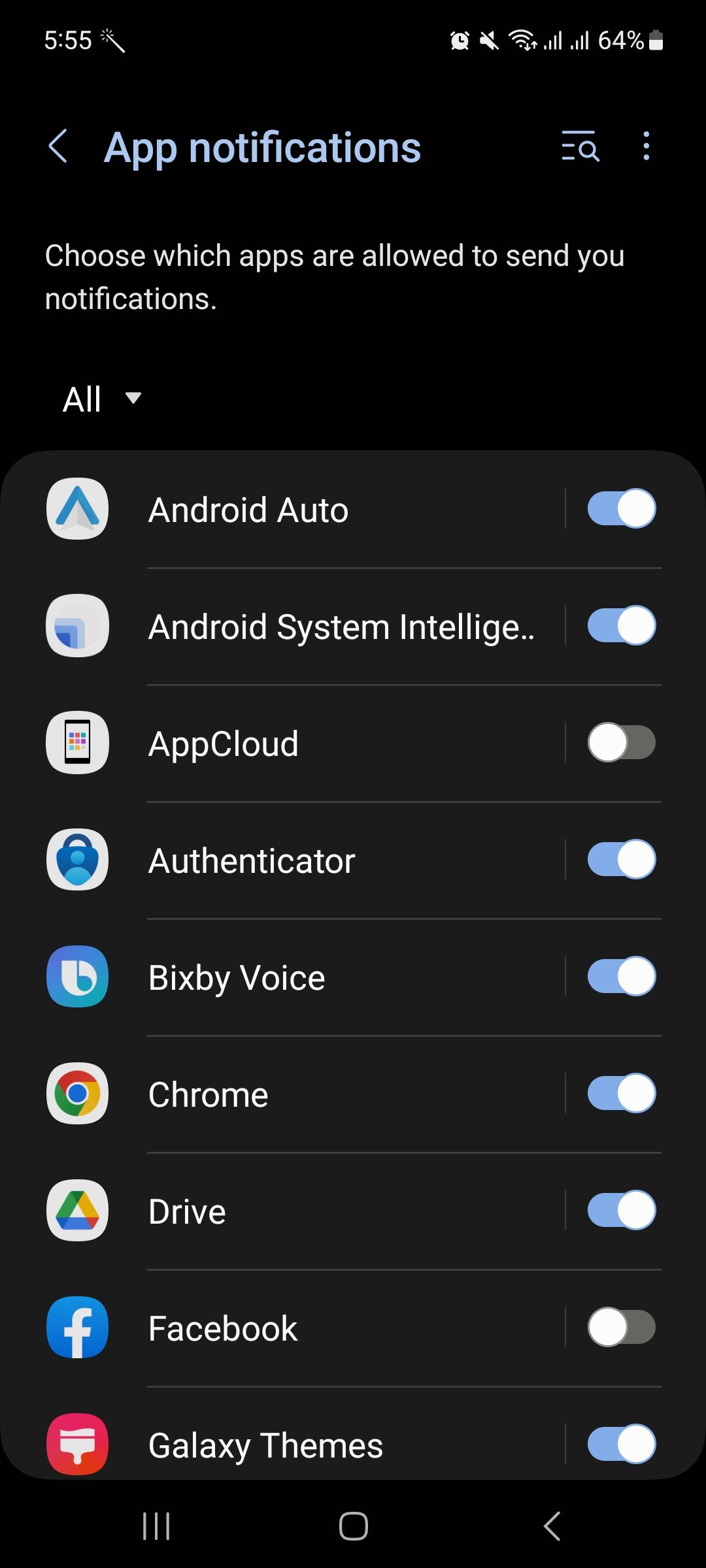Select the Authenticator list entry

tap(327, 860)
